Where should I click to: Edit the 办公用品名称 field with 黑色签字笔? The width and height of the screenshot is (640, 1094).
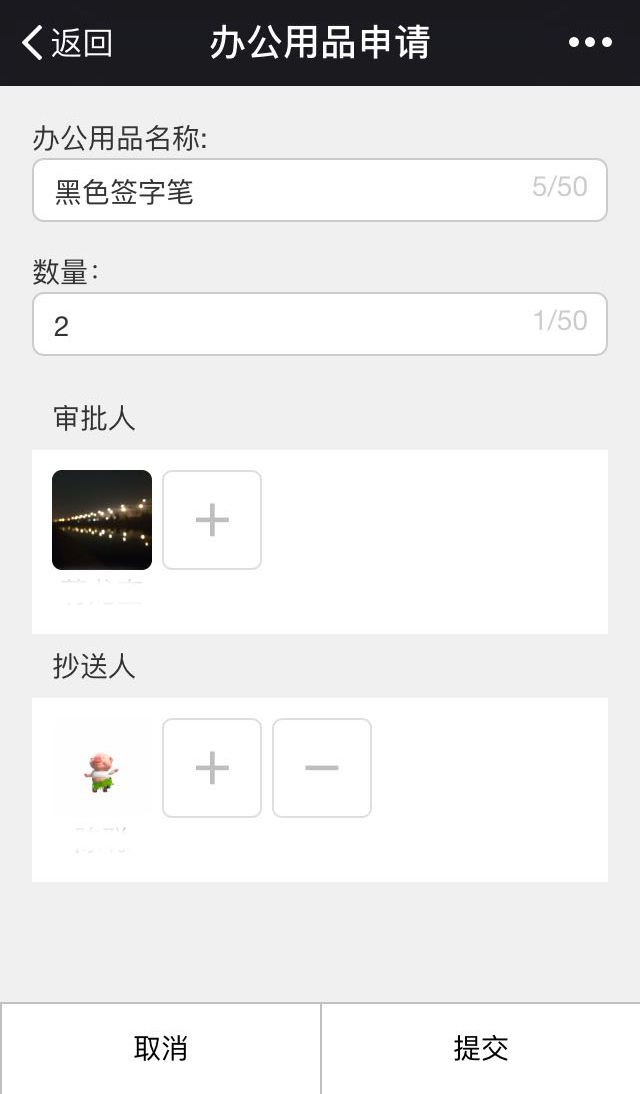click(320, 190)
